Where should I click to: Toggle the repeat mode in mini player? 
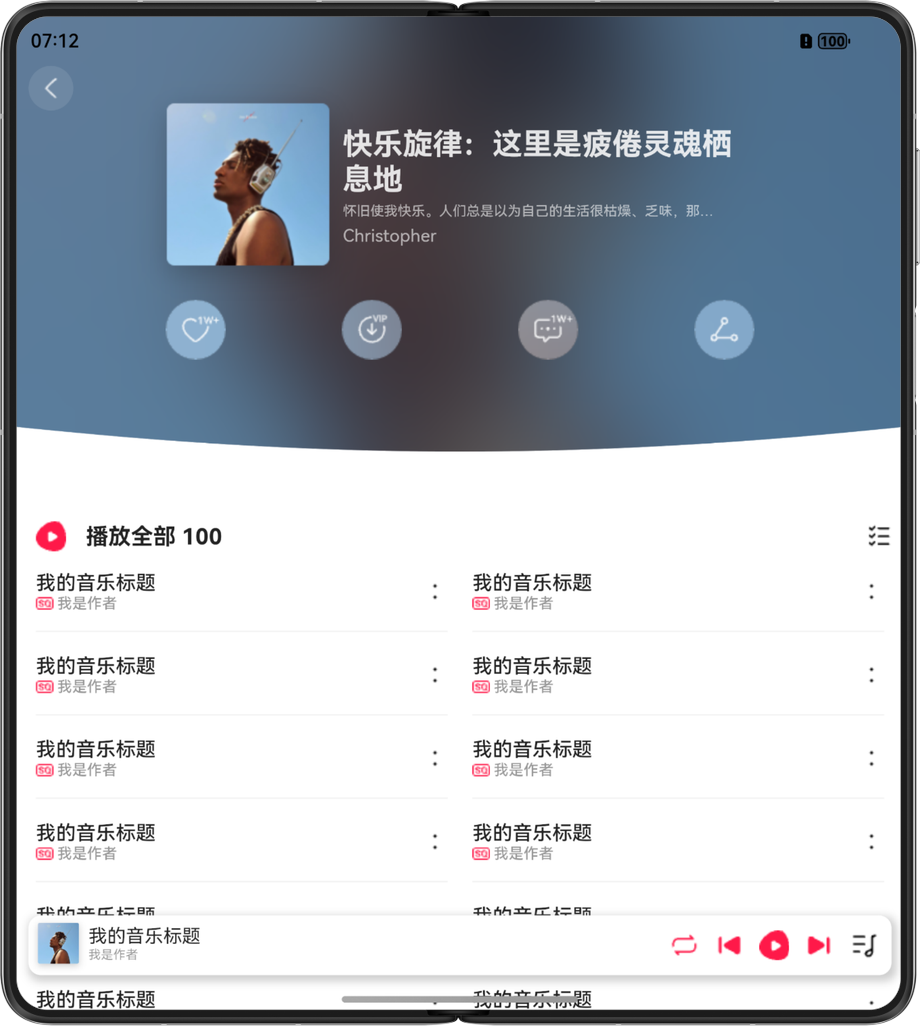tap(684, 945)
